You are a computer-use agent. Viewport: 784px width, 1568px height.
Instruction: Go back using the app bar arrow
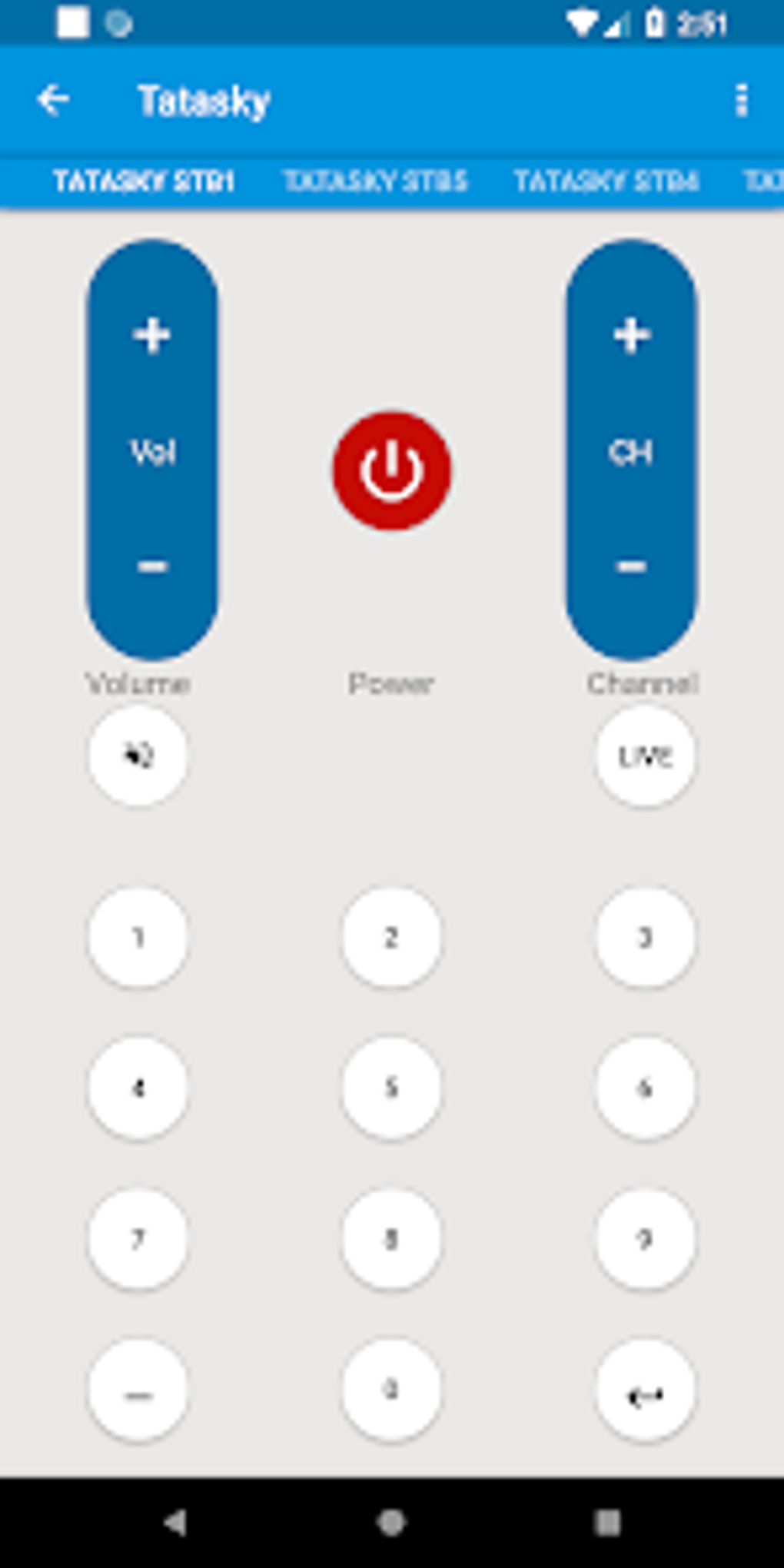tap(52, 101)
